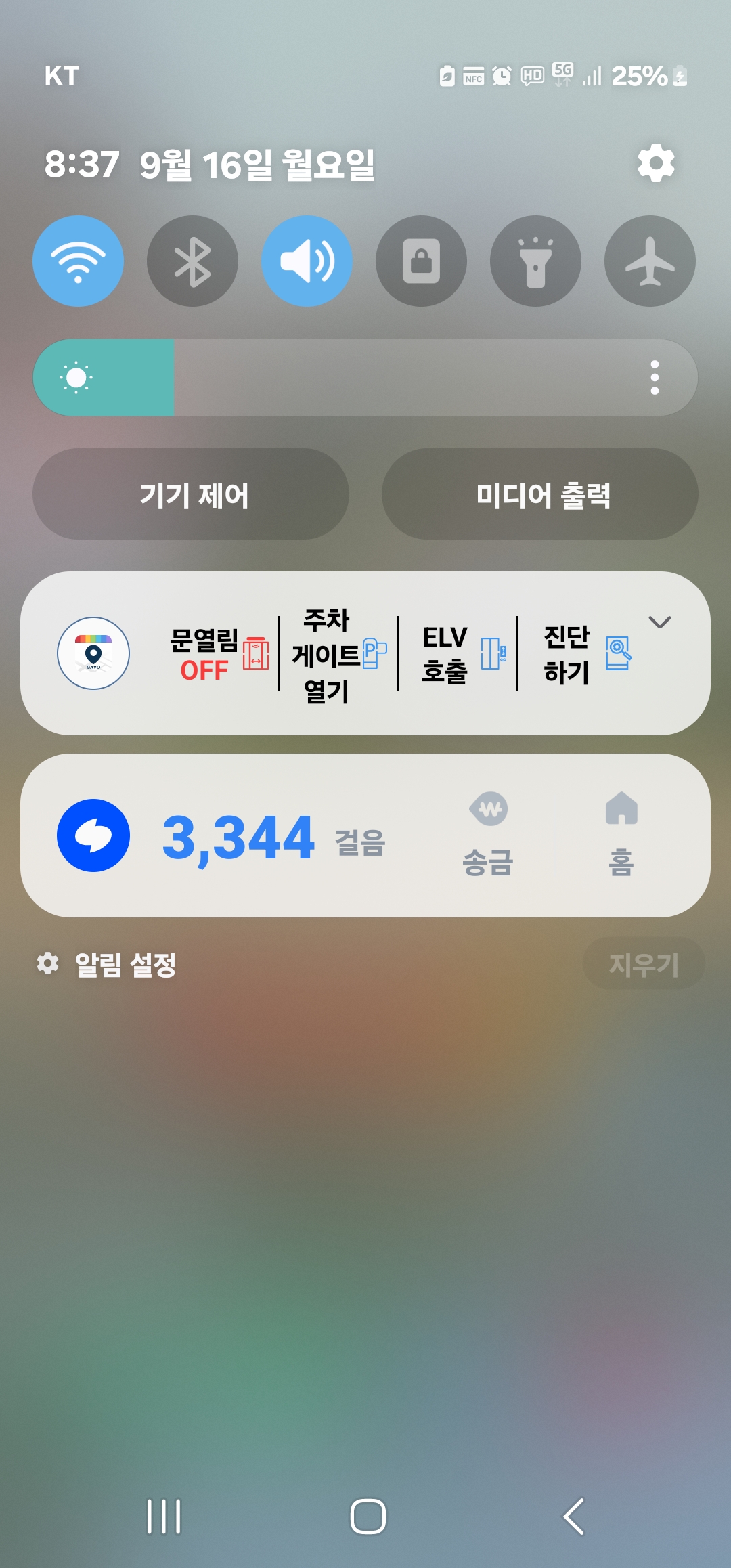Tap 주차 게이트 열기 shortcut

338,654
